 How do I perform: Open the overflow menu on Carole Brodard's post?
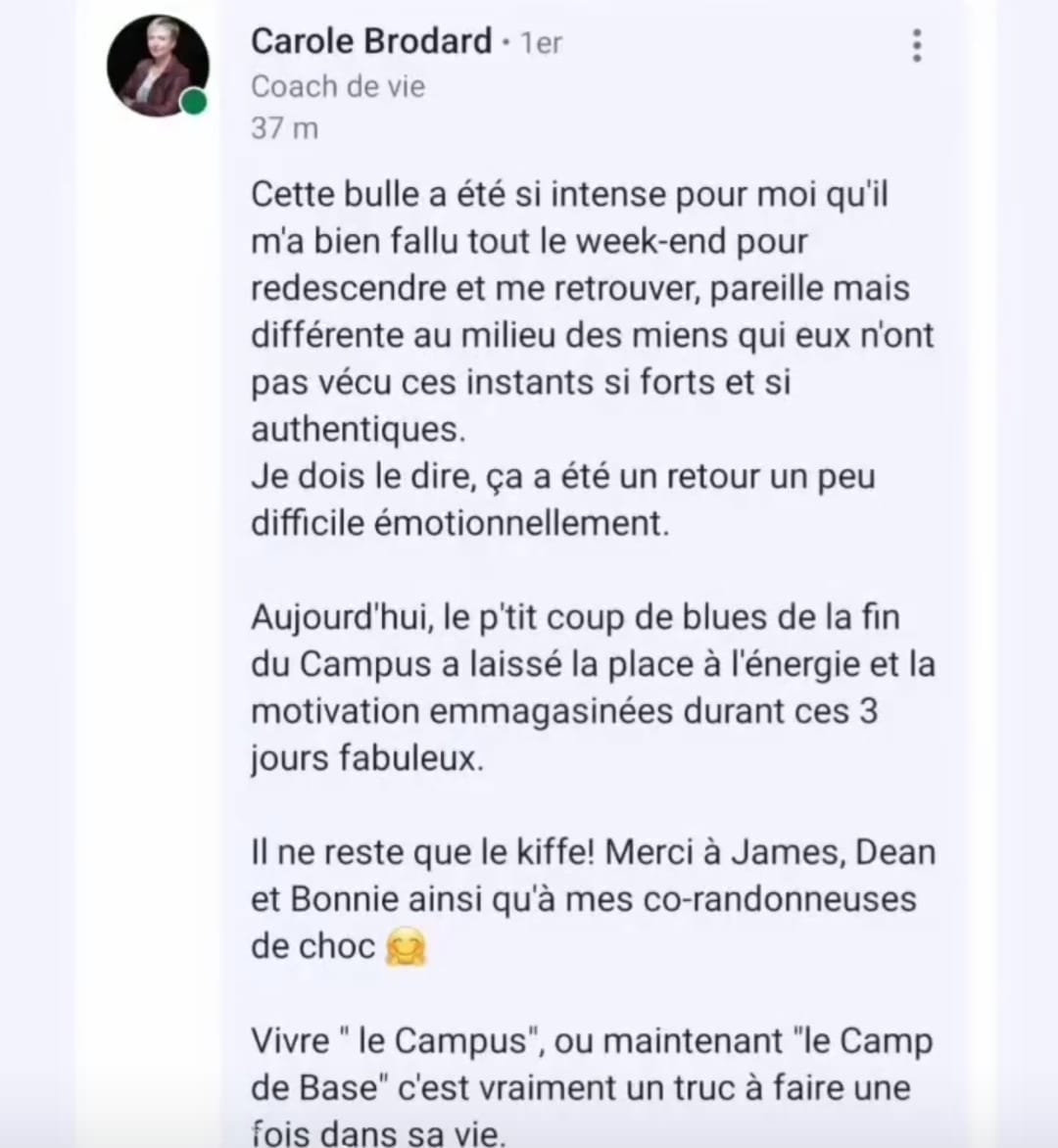tap(917, 45)
